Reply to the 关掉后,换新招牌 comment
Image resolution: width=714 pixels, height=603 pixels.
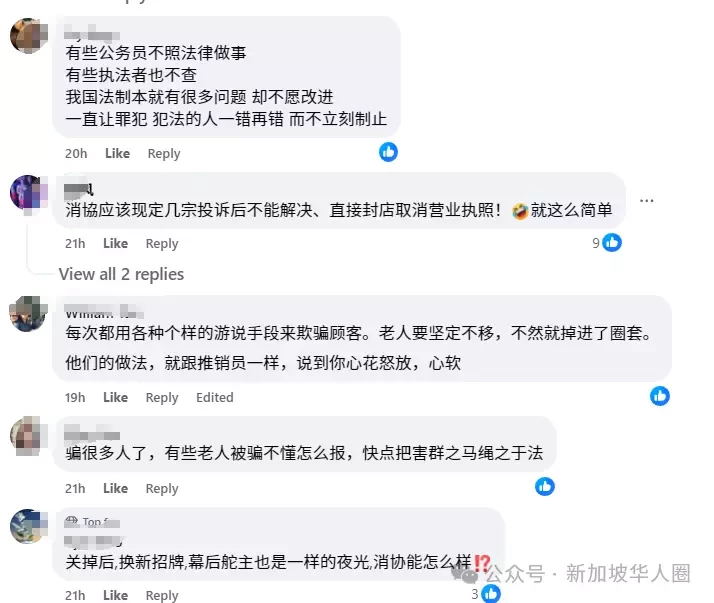(162, 595)
